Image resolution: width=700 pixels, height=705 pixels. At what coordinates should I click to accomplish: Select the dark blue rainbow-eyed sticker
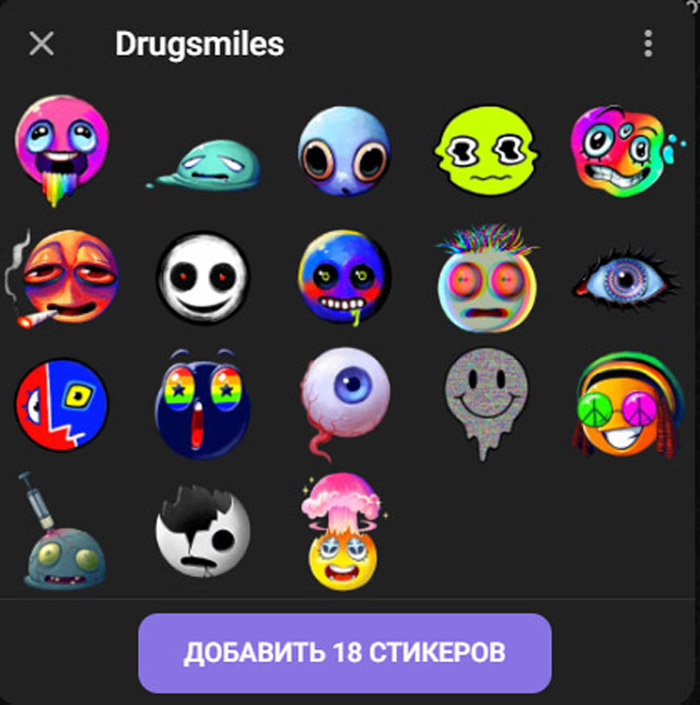click(203, 402)
